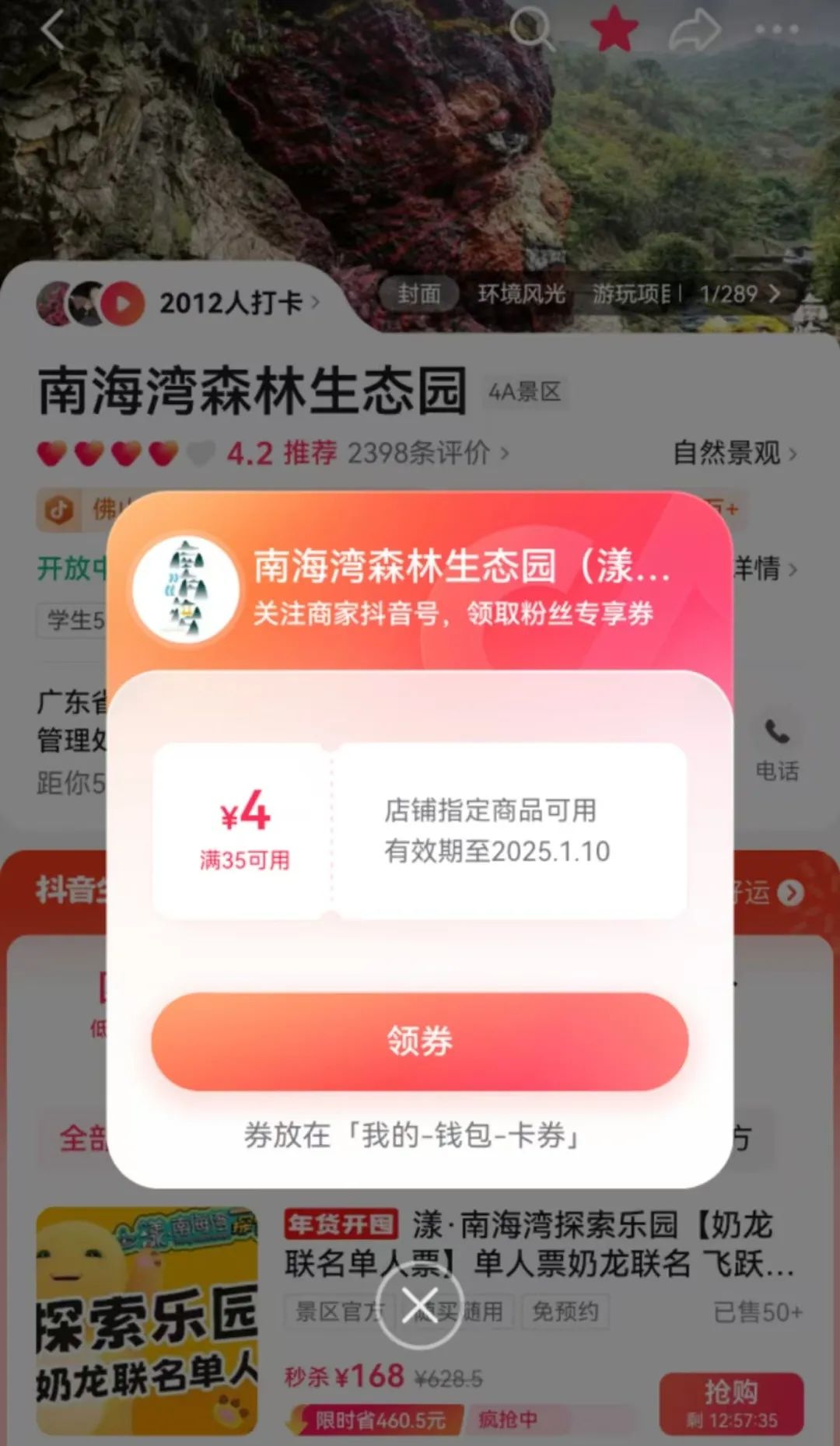
Task: Open the 探索乐园 ticket thumbnail
Action: [x=147, y=1322]
